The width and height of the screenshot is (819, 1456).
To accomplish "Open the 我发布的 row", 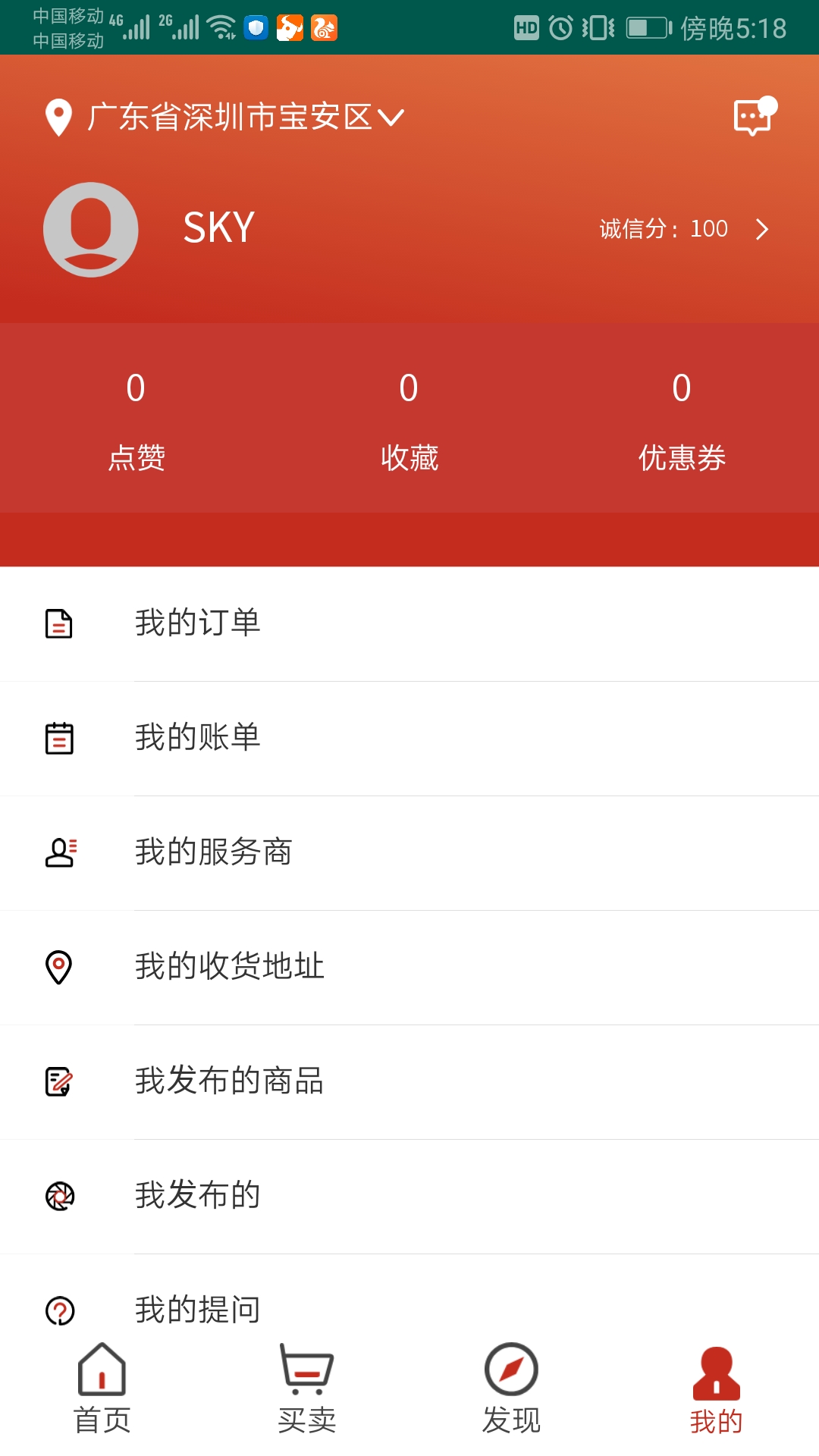I will click(x=409, y=1197).
